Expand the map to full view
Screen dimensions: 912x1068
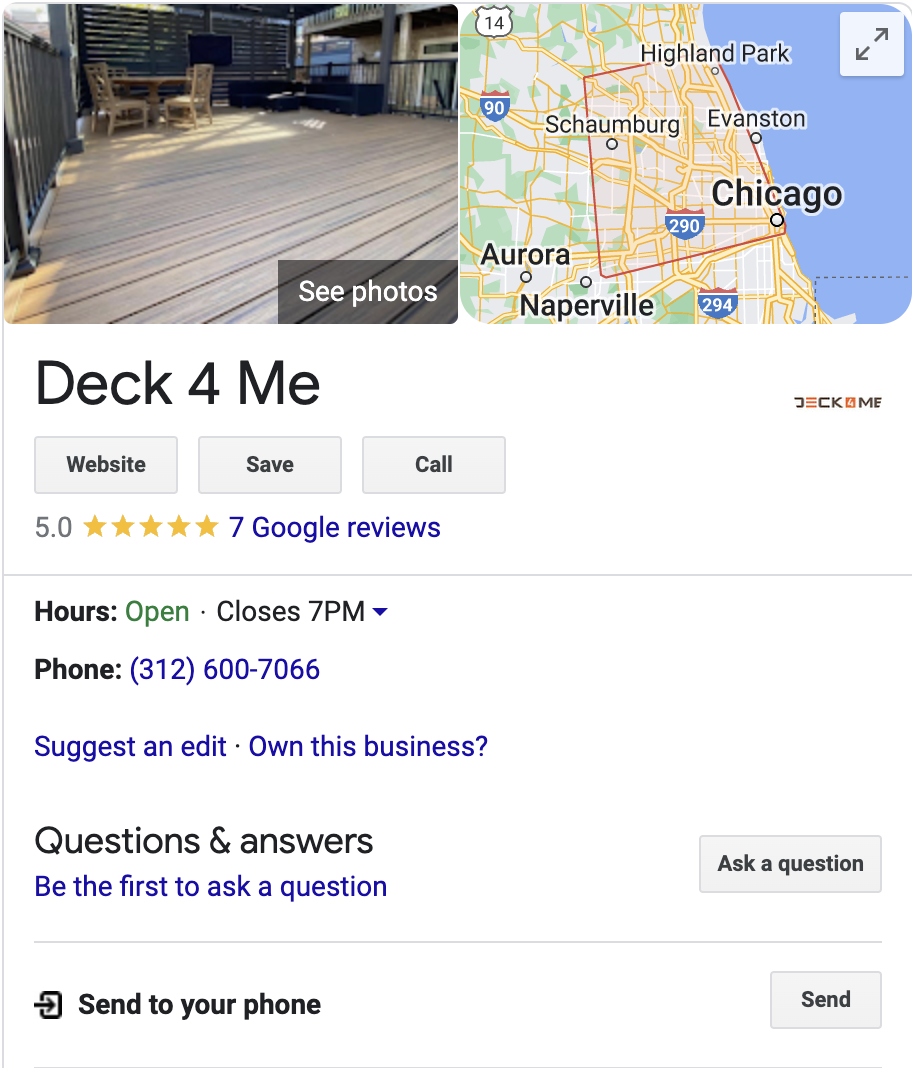pos(872,45)
